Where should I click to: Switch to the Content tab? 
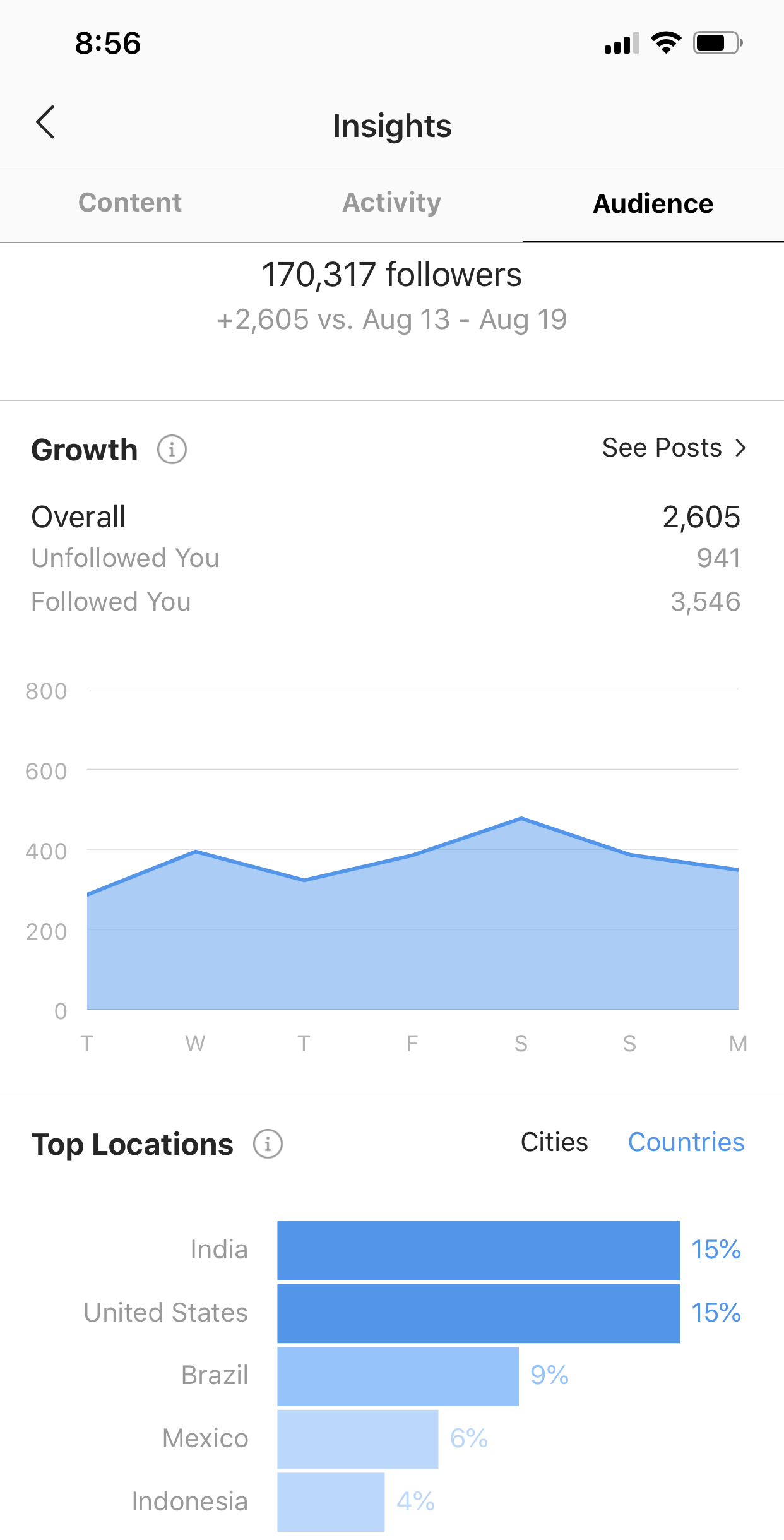pyautogui.click(x=130, y=203)
